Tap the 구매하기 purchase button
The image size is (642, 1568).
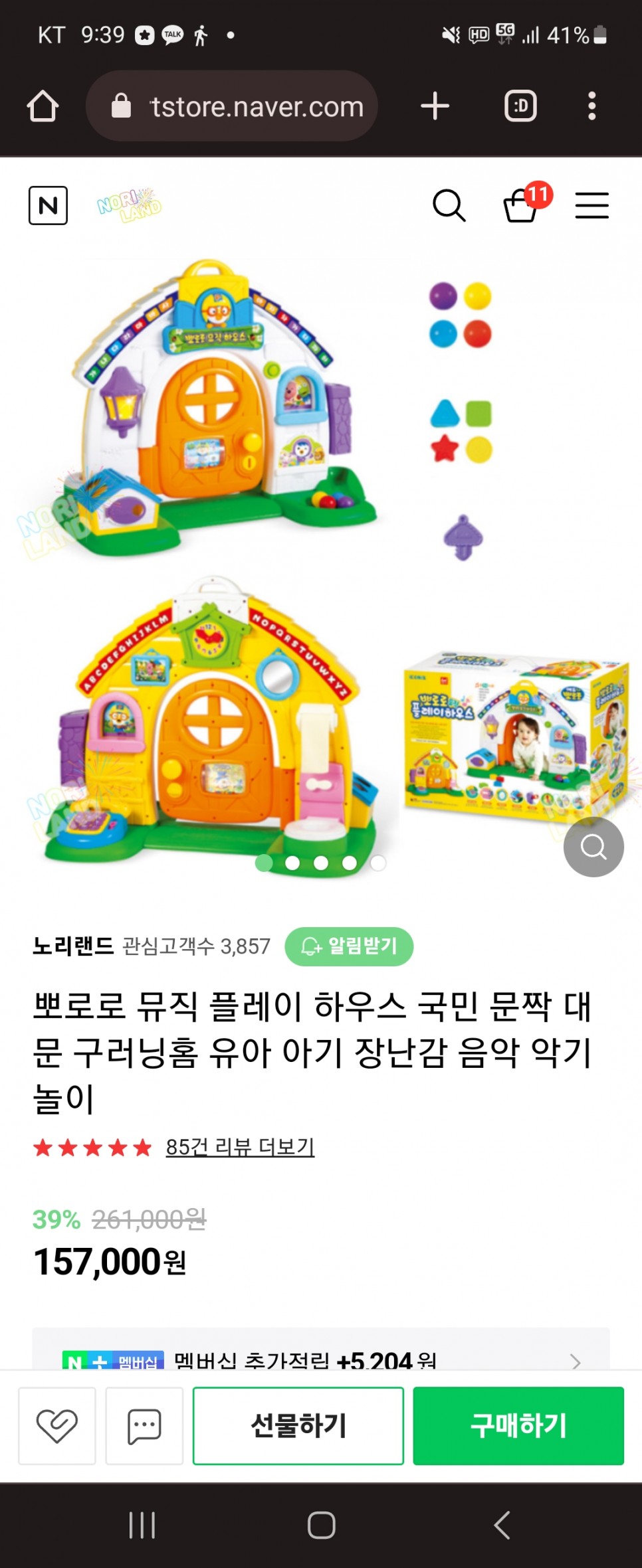518,1425
